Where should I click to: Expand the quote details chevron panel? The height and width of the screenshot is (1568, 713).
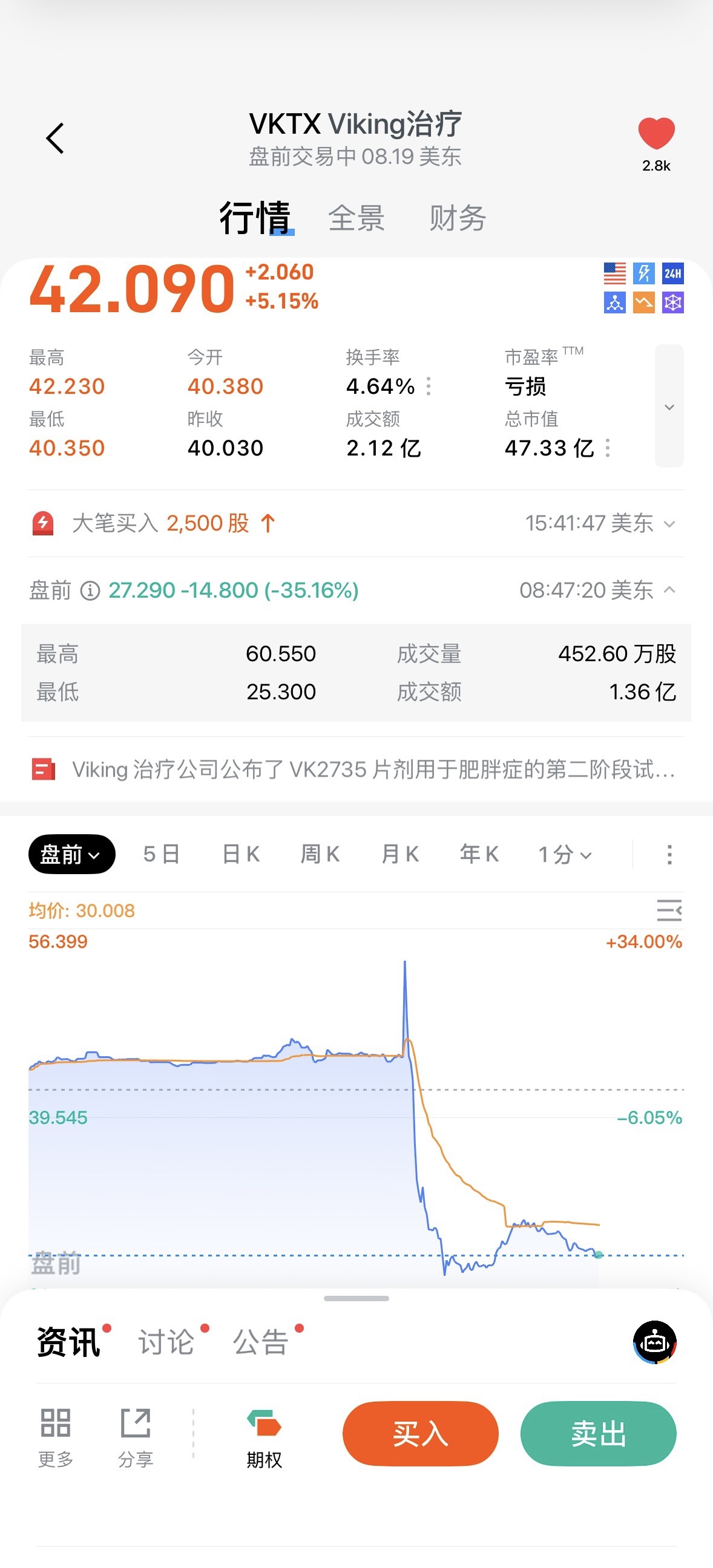click(x=669, y=406)
